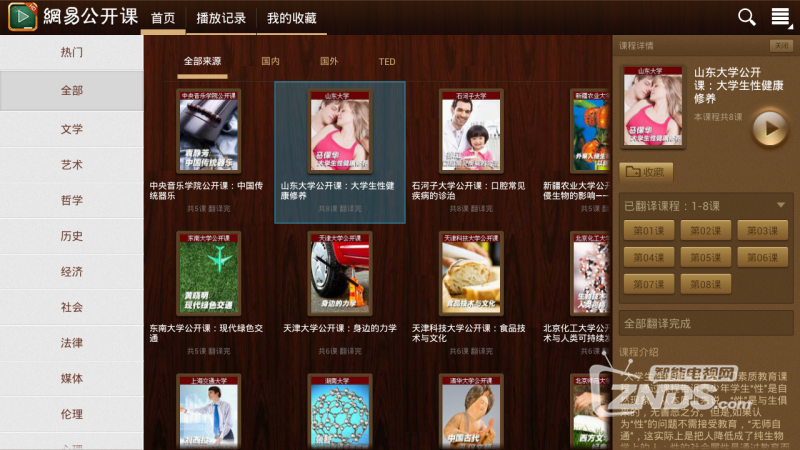
Task: Play the selected course
Action: (x=769, y=128)
